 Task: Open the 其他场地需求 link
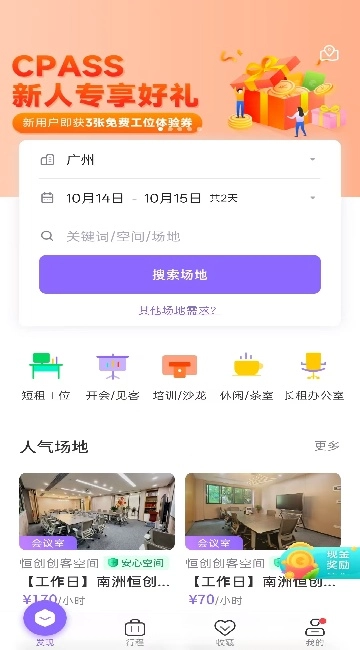click(178, 310)
